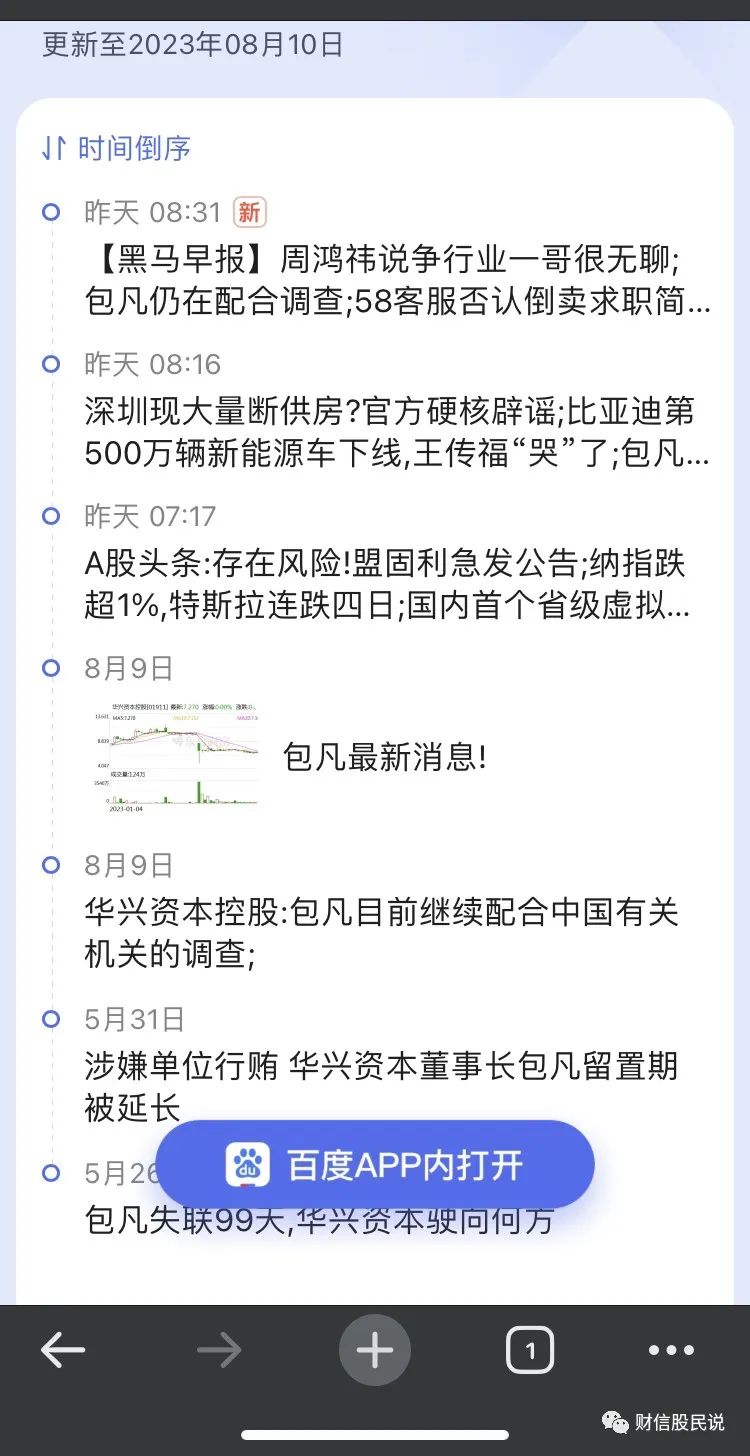
Task: Open the tab switcher showing 1 tab
Action: point(530,1351)
